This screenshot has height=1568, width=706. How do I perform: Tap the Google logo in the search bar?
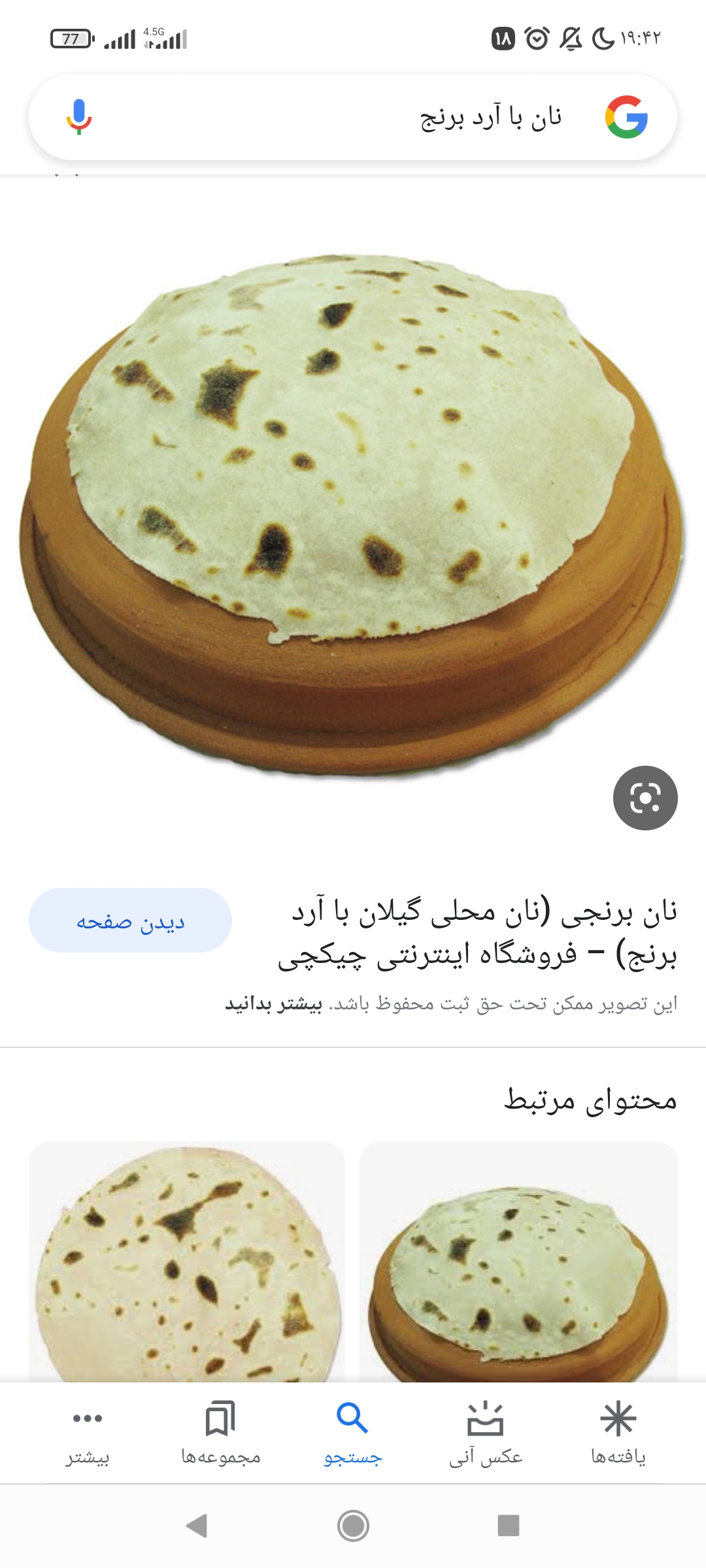click(x=626, y=118)
